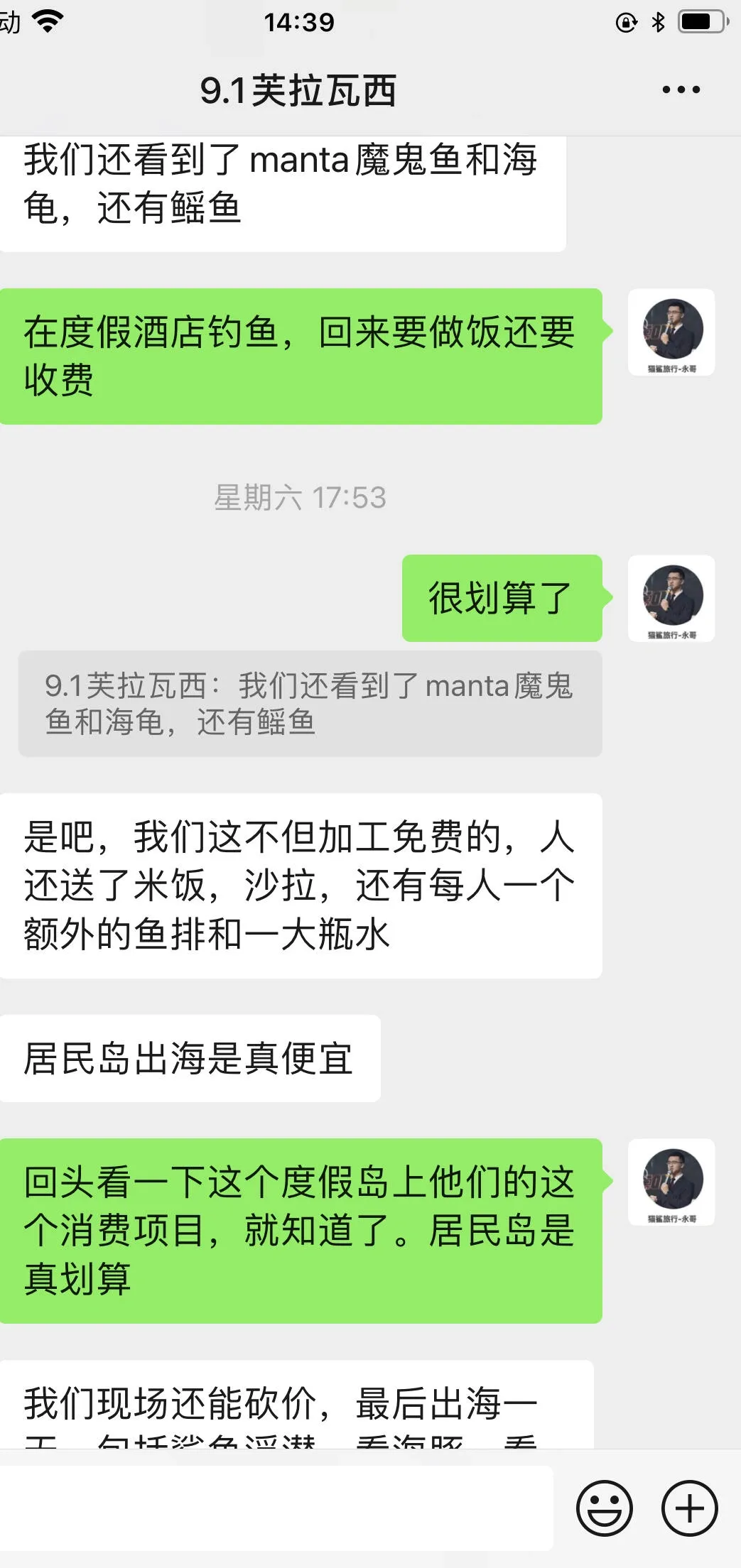Open the emoji sticker panel
The width and height of the screenshot is (741, 1568).
click(x=604, y=1508)
